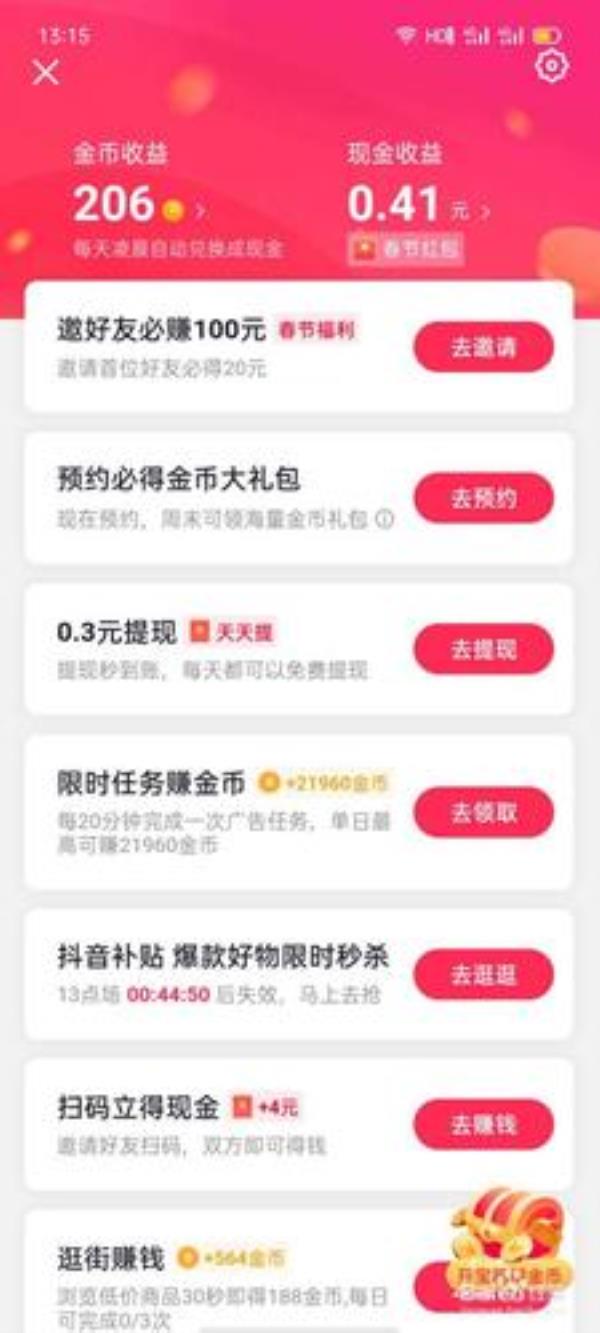Open the info icon beside 金币礼包
The width and height of the screenshot is (600, 1333).
tap(384, 521)
